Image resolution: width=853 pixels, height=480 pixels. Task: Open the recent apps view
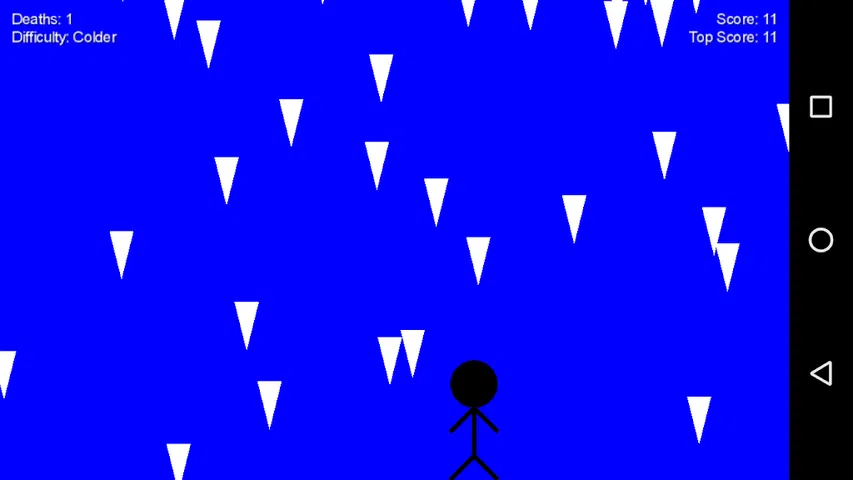pos(821,107)
